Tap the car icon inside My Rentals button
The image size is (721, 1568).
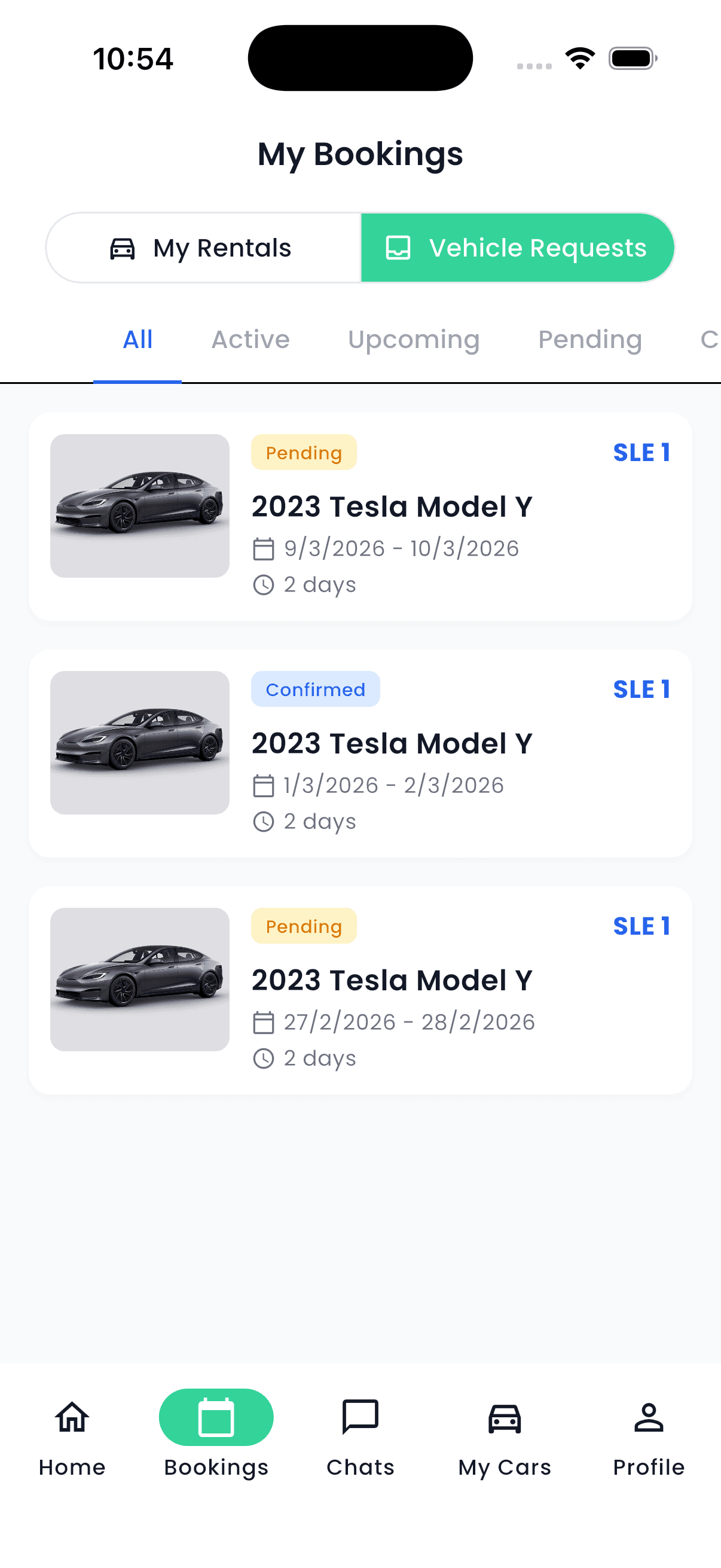pyautogui.click(x=122, y=248)
